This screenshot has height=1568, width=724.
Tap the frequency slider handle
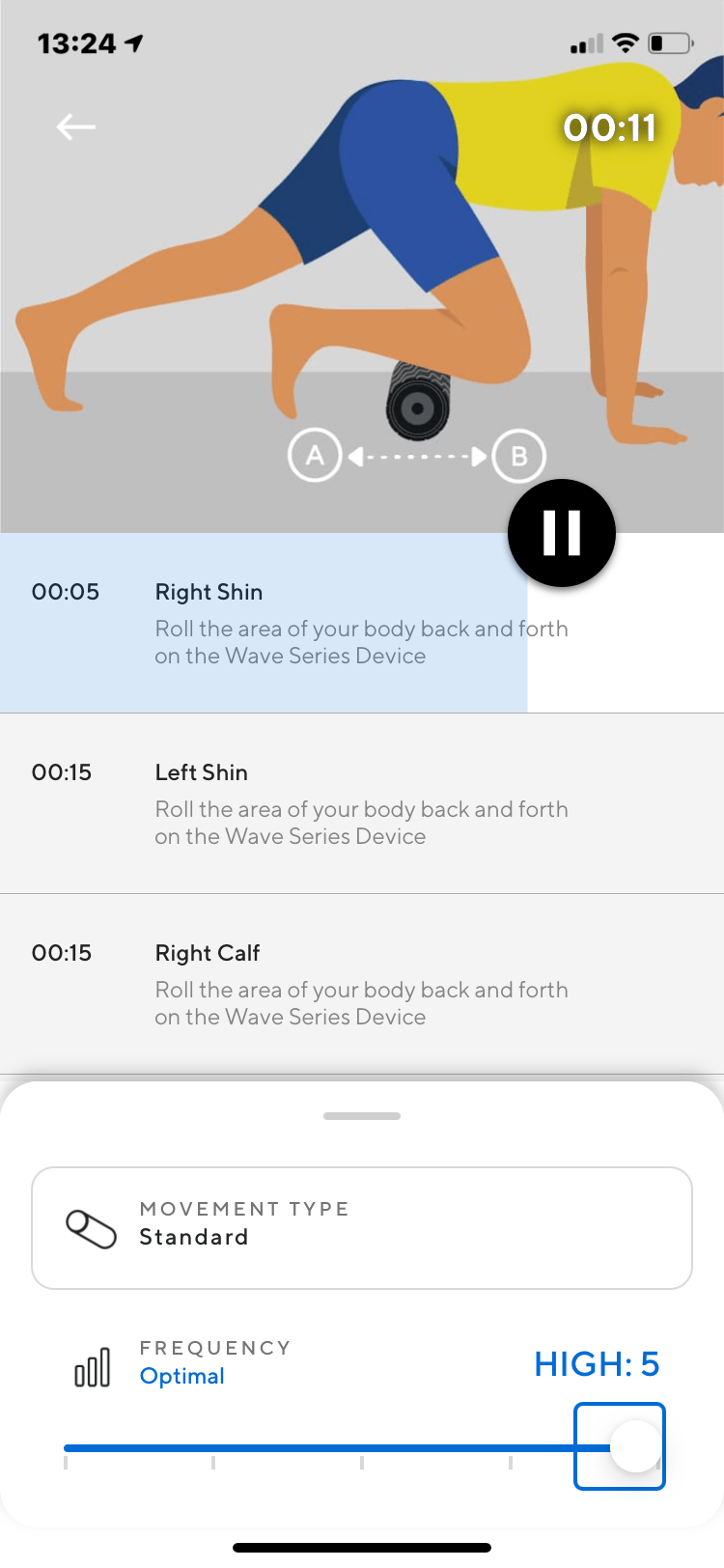coord(636,1445)
